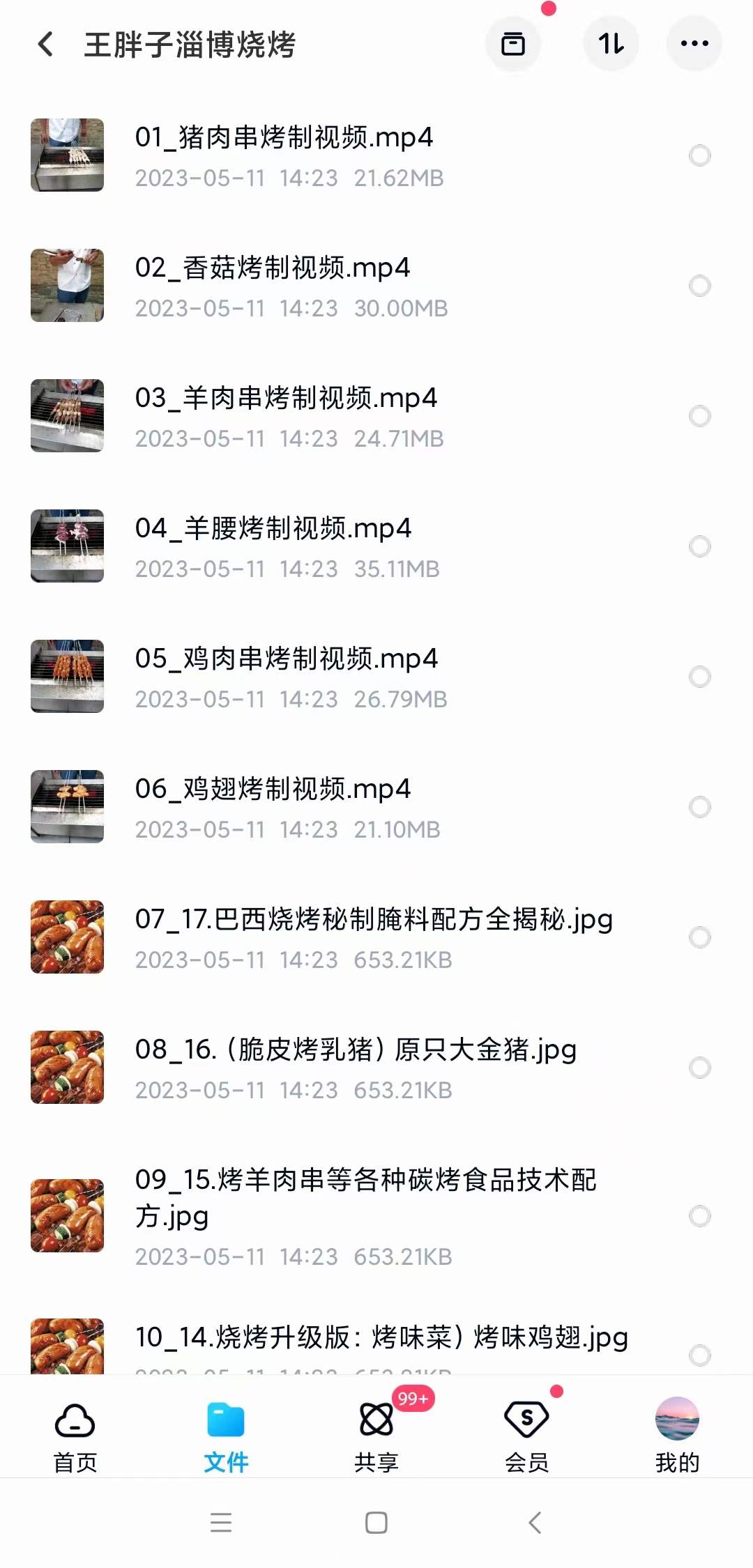Tap the sort order icon
Screen dimensions: 753x1568
[x=611, y=43]
